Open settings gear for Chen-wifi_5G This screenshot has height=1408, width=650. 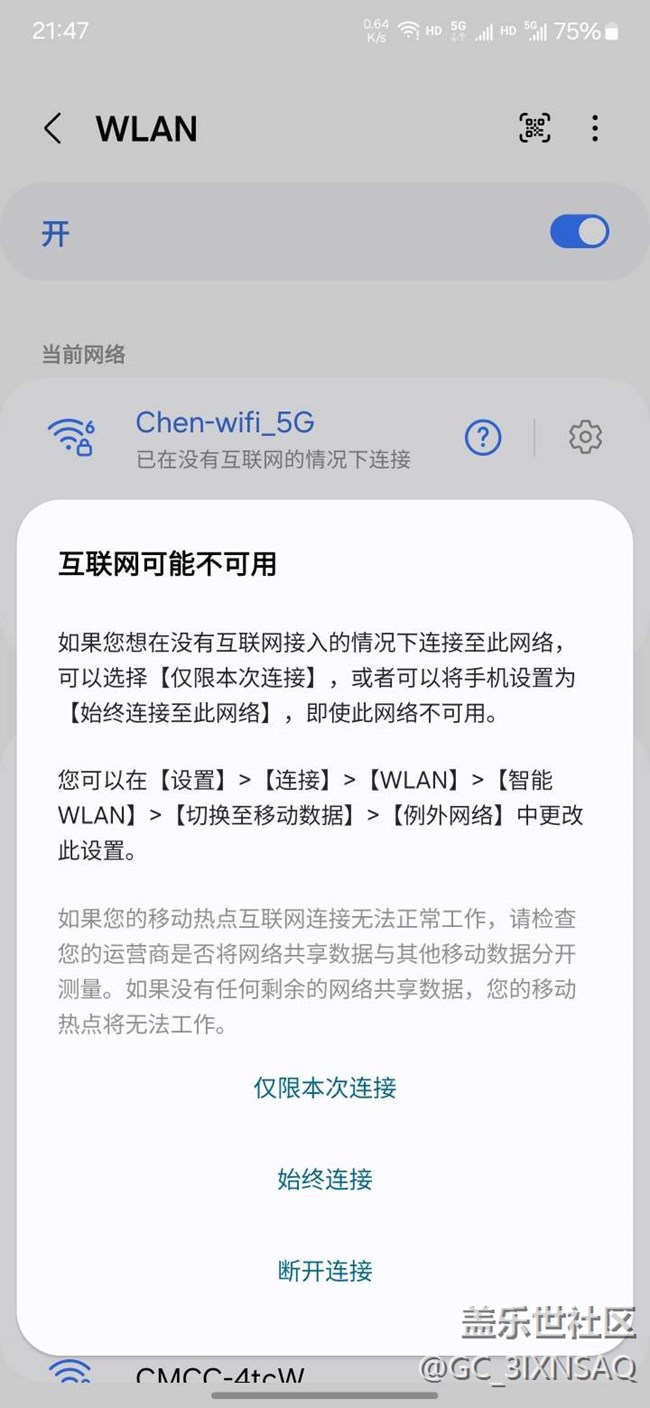click(585, 437)
